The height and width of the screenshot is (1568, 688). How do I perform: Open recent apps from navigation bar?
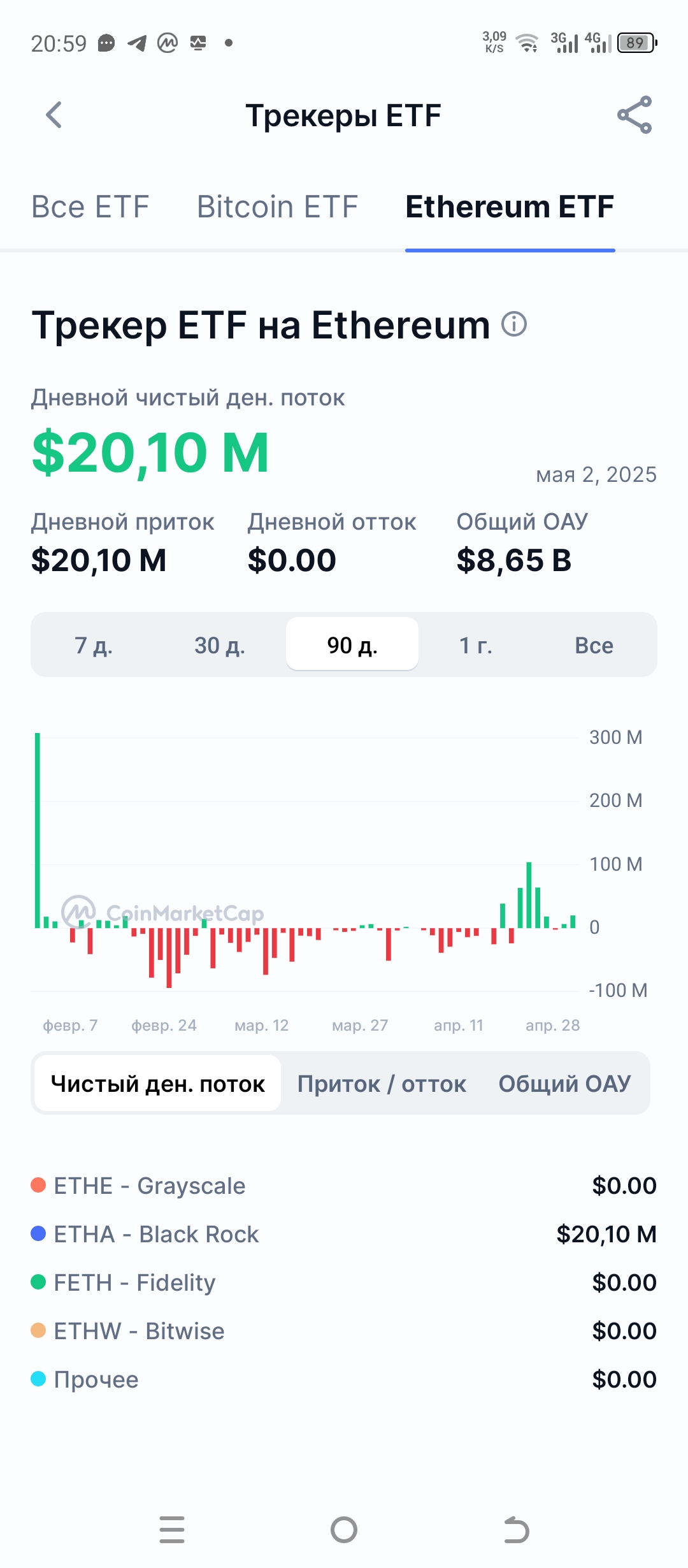172,1529
